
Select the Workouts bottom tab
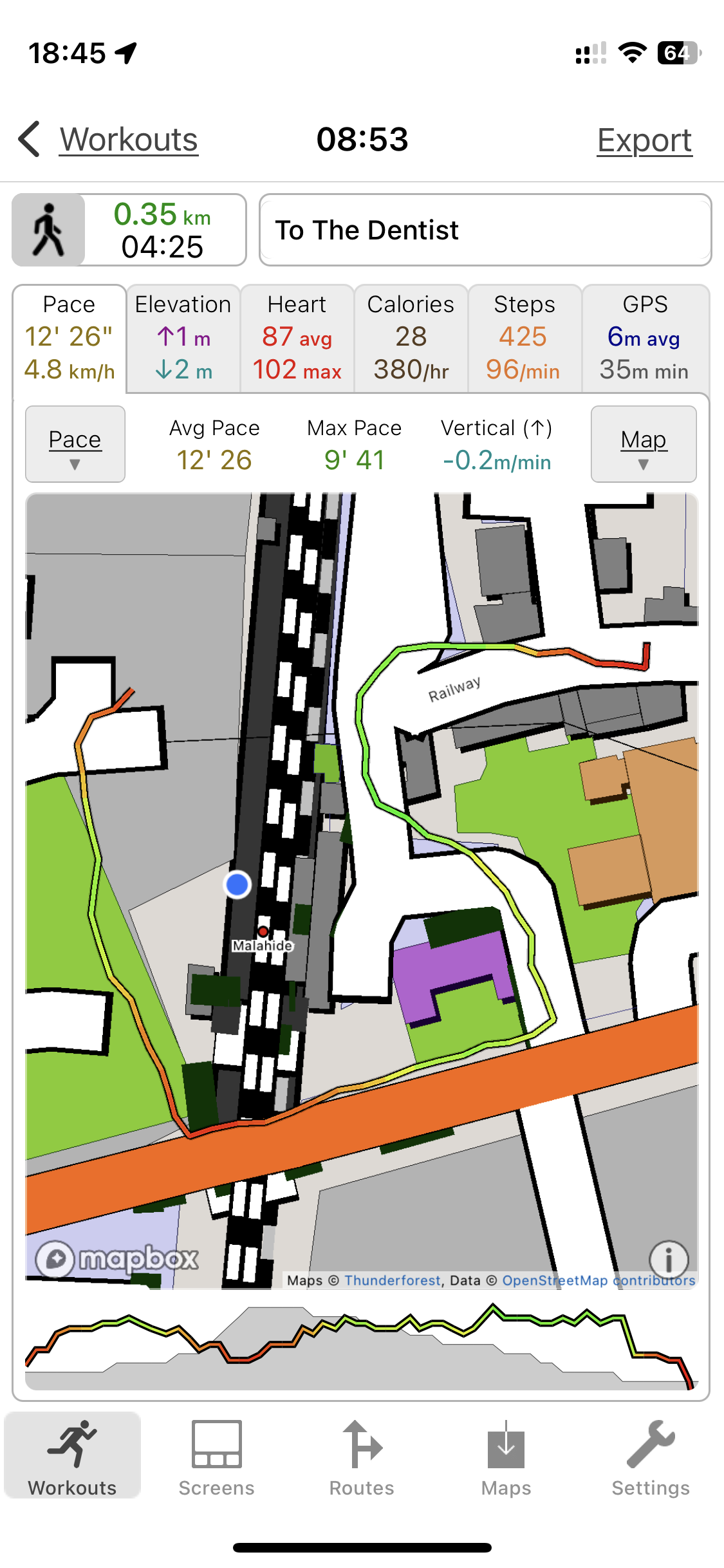coord(72,1459)
